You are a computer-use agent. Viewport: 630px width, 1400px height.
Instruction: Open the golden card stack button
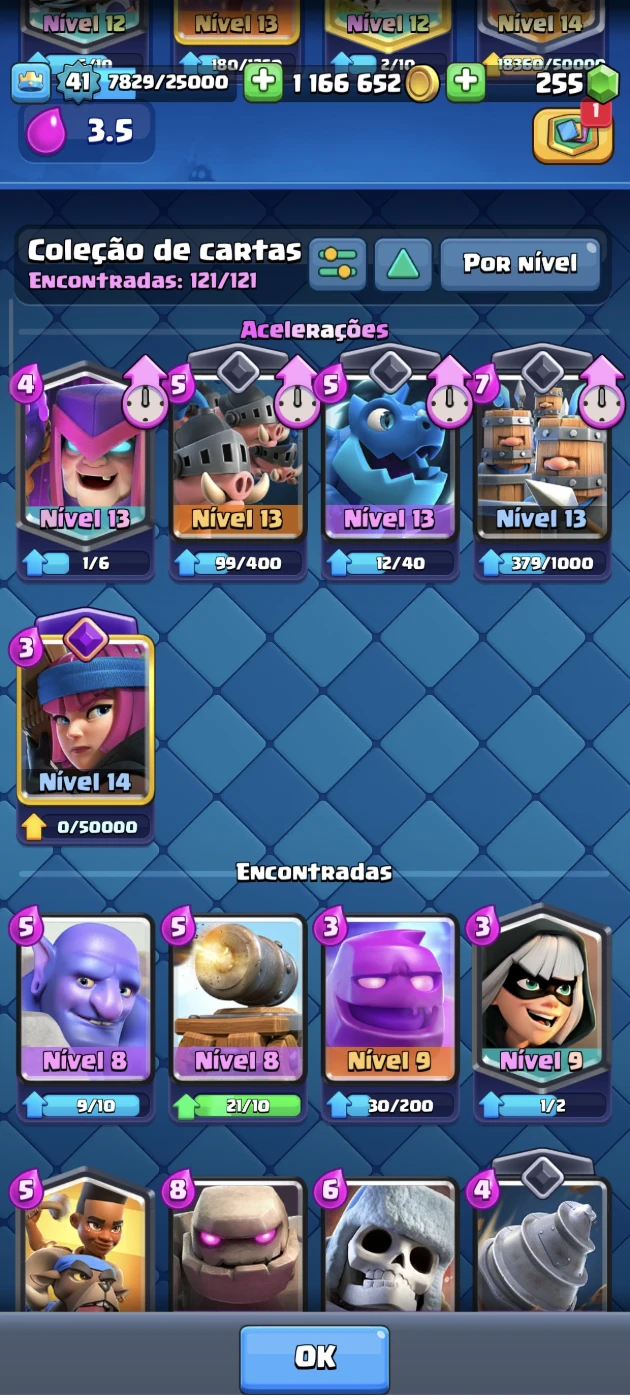coord(572,135)
